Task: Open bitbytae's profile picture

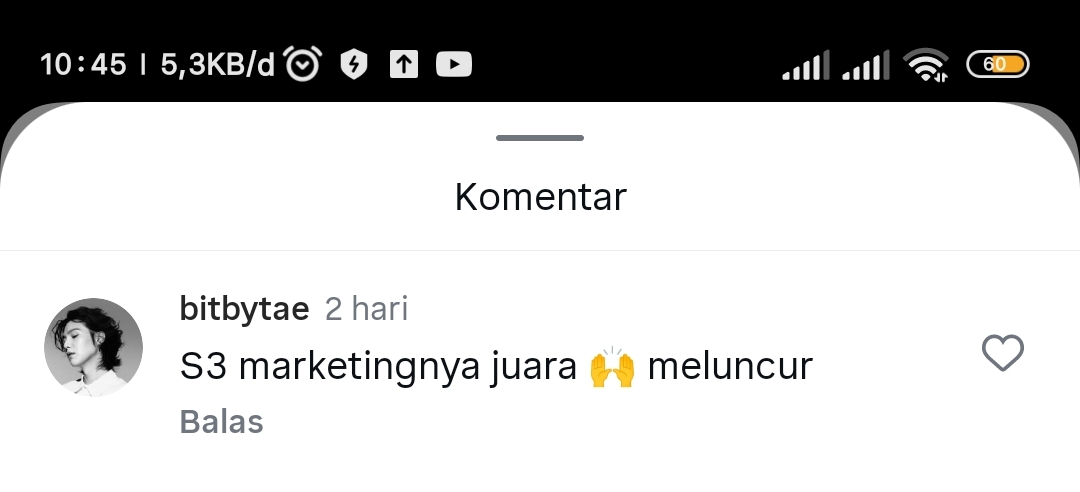Action: click(x=93, y=348)
